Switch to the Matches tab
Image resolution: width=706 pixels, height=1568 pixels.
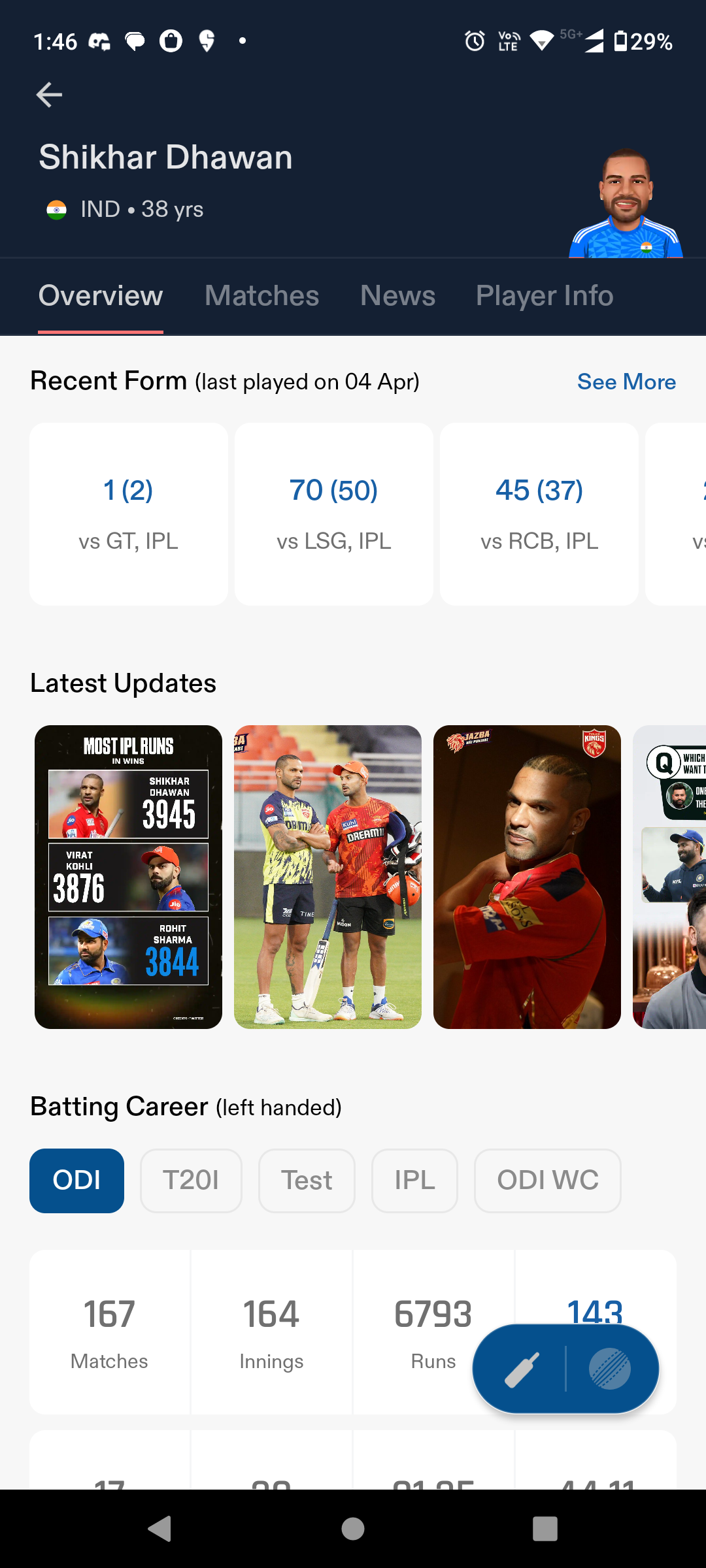(x=261, y=296)
